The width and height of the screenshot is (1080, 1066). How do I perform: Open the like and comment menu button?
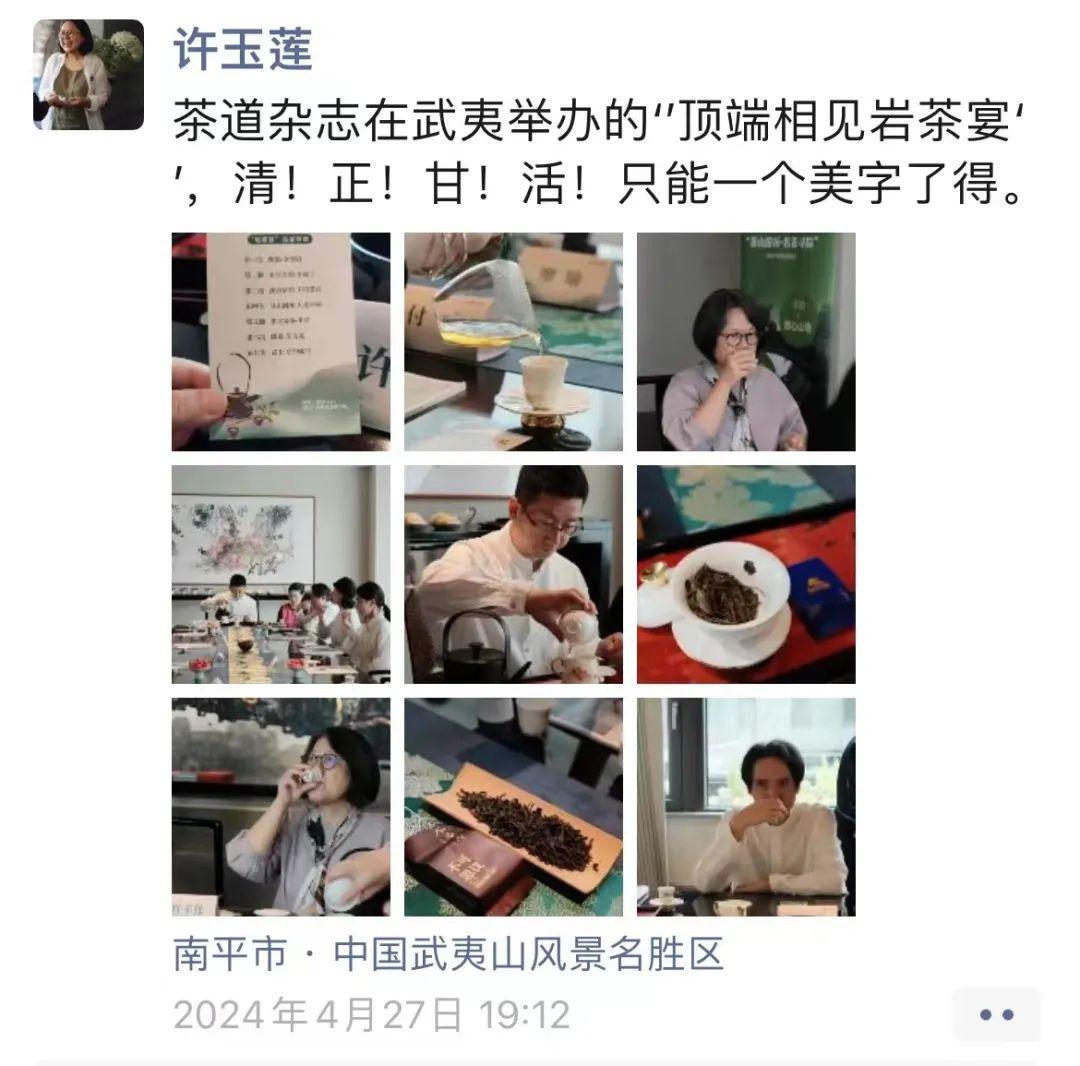click(x=996, y=1014)
